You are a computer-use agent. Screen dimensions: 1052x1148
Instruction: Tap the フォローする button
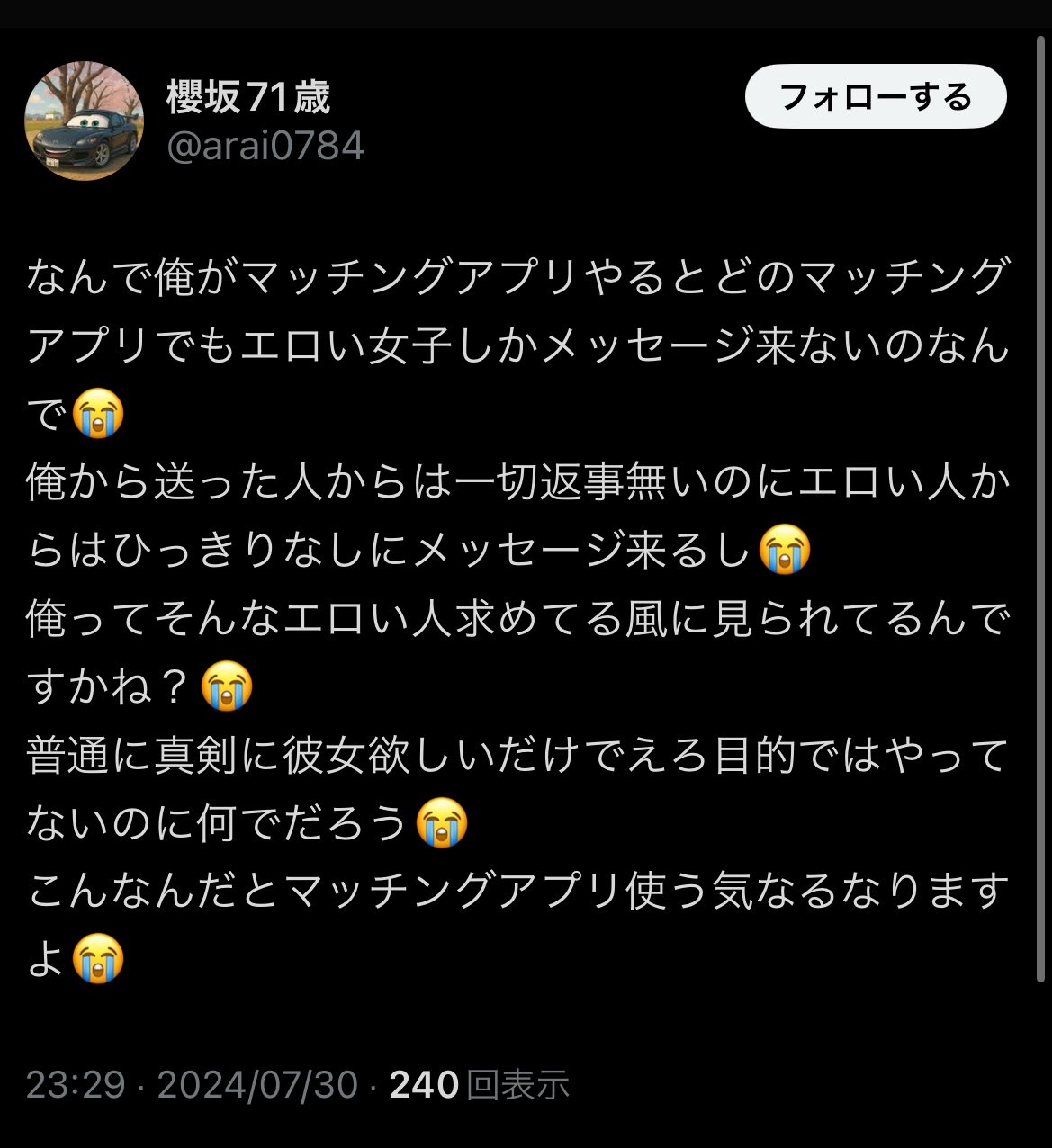tap(875, 96)
